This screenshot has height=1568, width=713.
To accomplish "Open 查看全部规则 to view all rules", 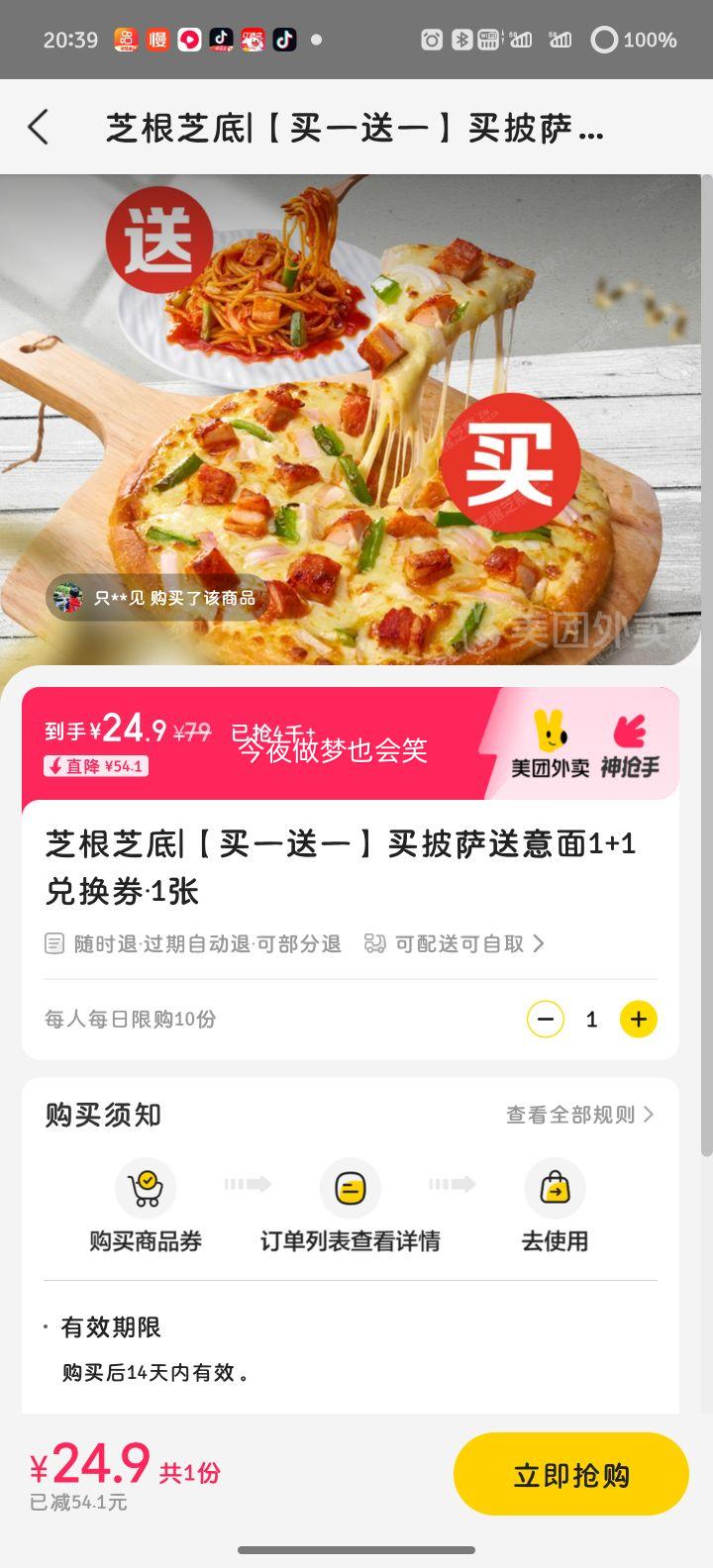I will [579, 1115].
